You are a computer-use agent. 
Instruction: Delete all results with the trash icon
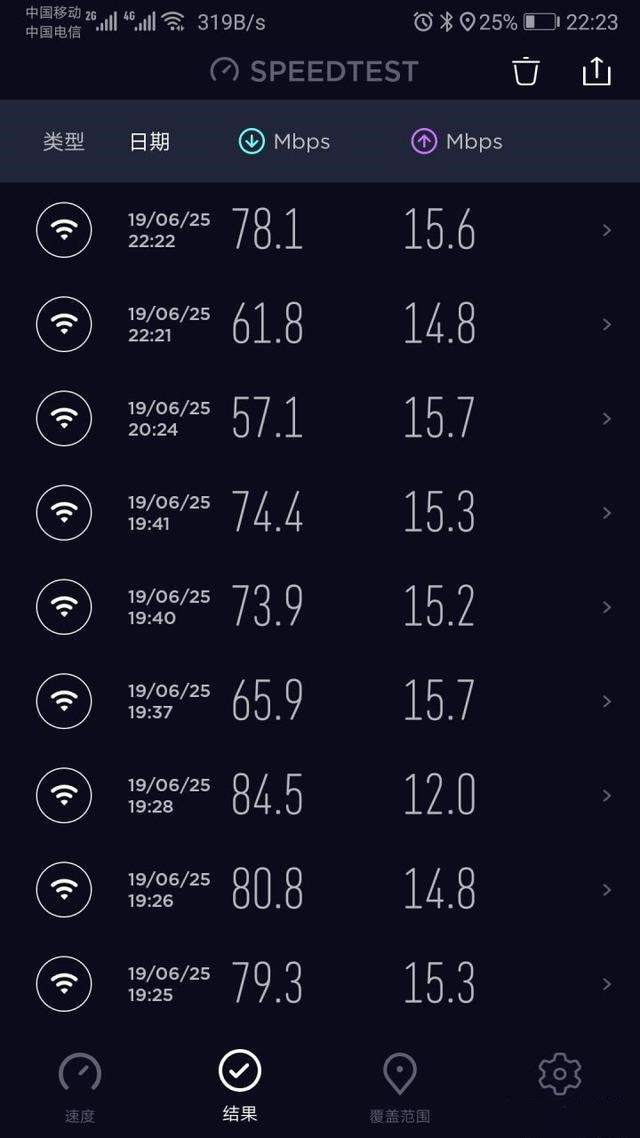click(526, 71)
